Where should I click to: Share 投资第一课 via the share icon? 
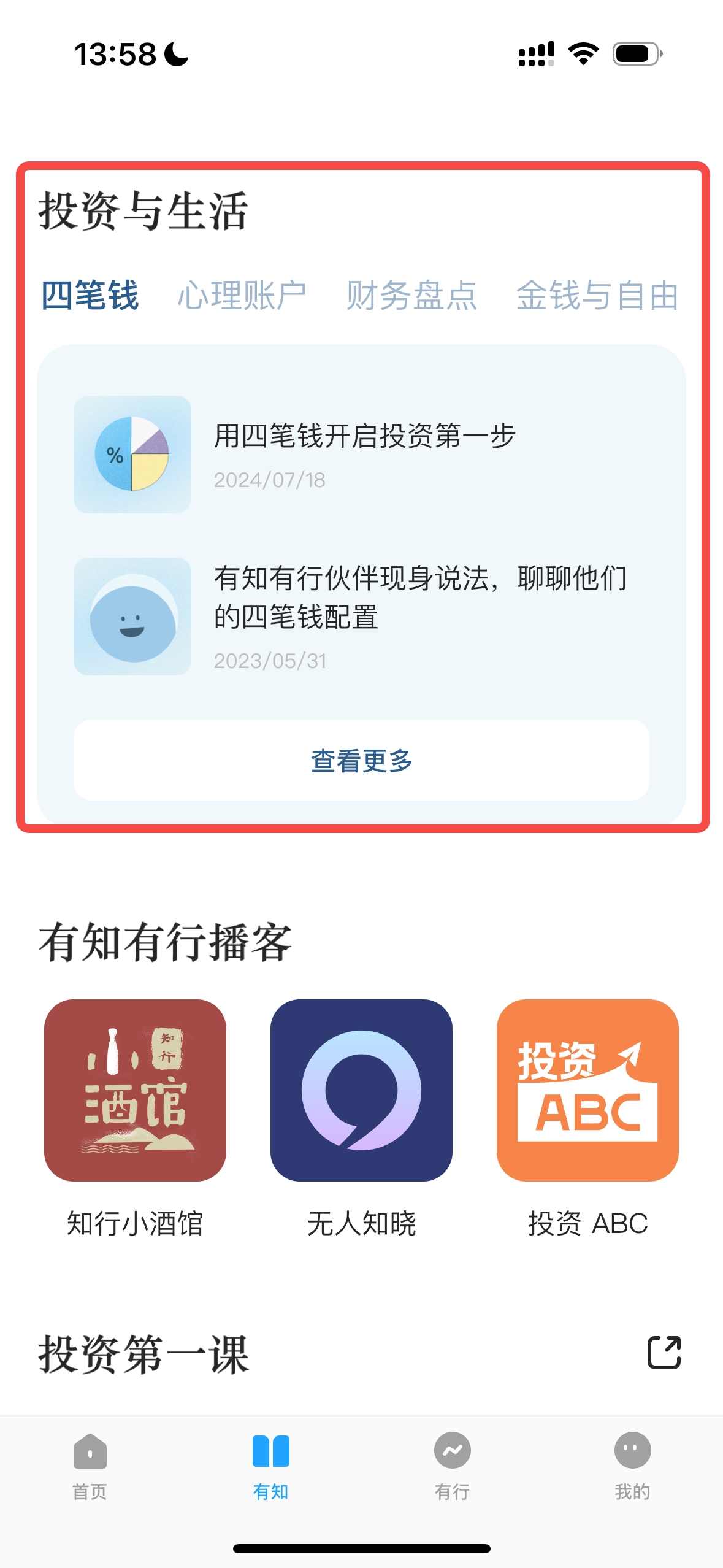click(x=664, y=1352)
